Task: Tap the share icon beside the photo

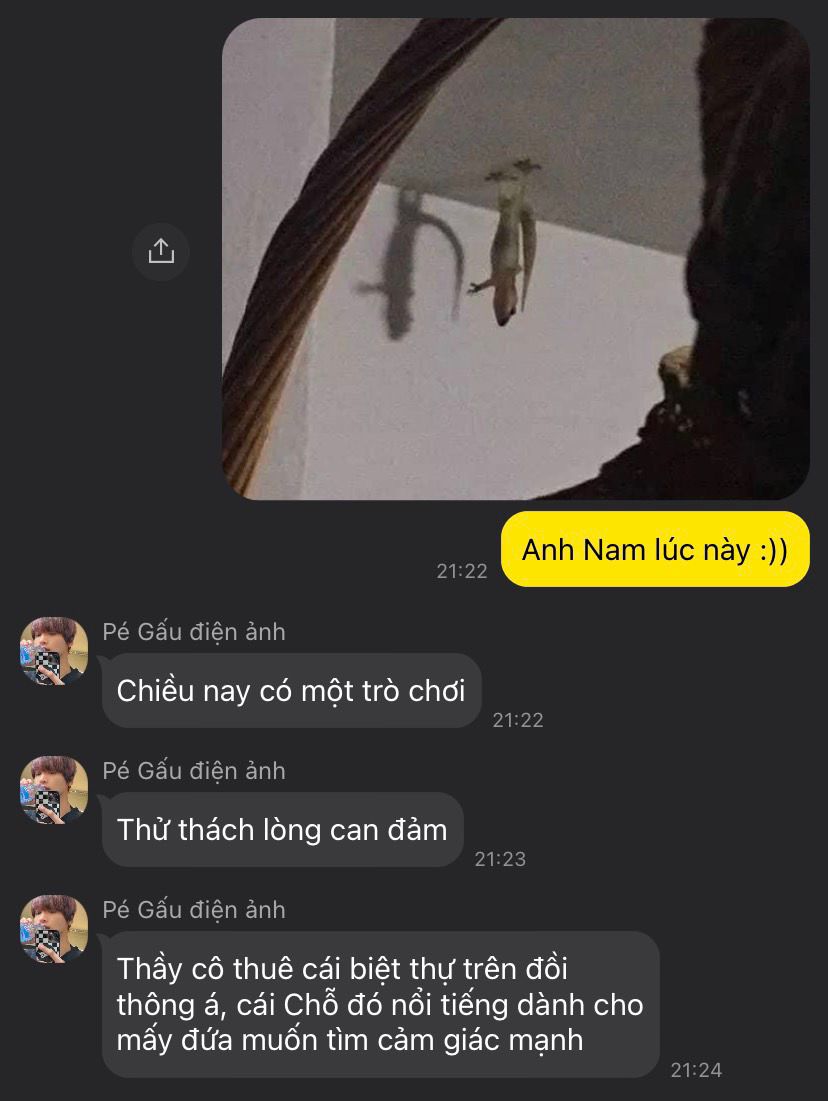Action: [x=161, y=251]
